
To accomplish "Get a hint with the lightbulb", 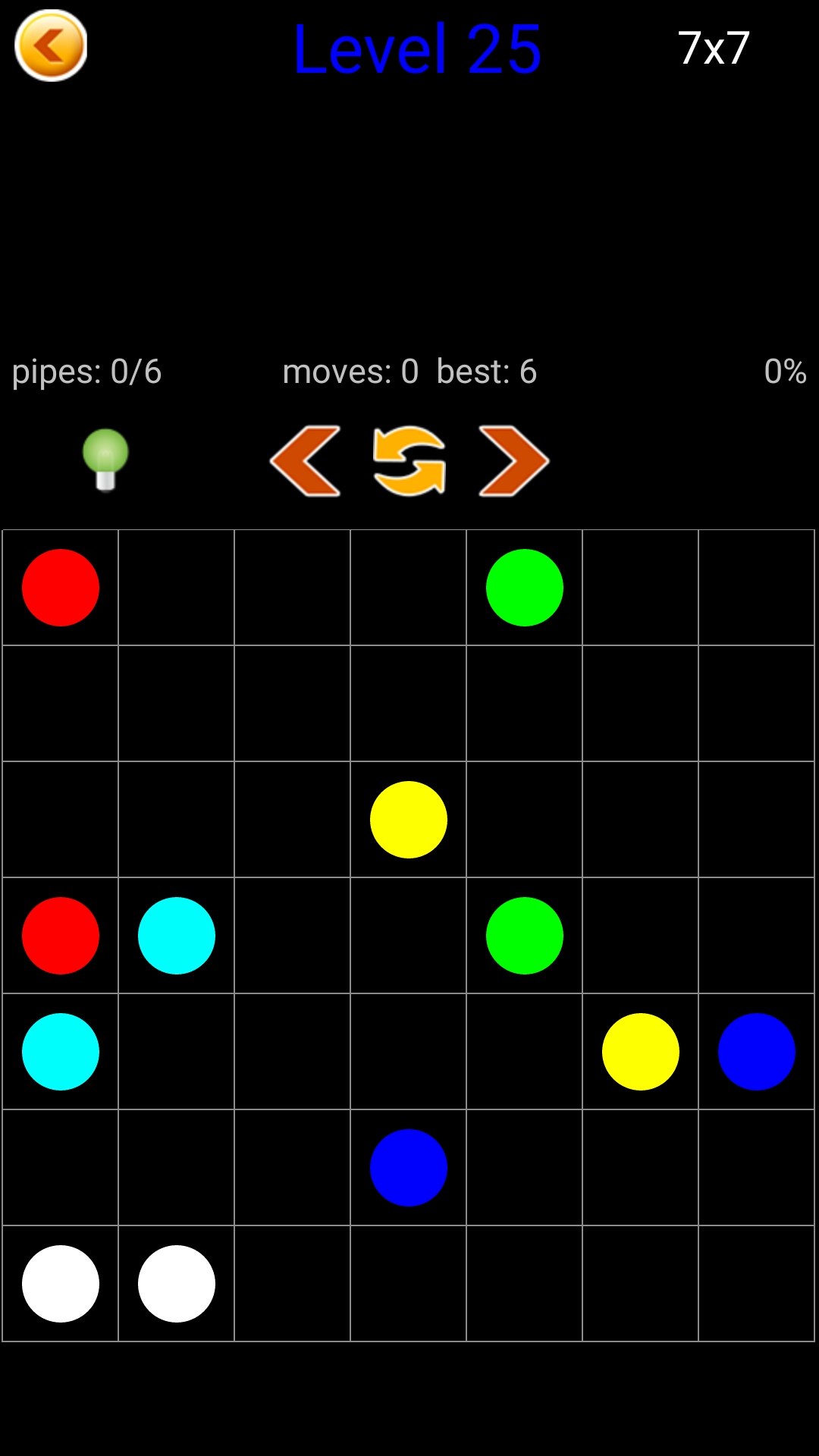I will [x=105, y=460].
